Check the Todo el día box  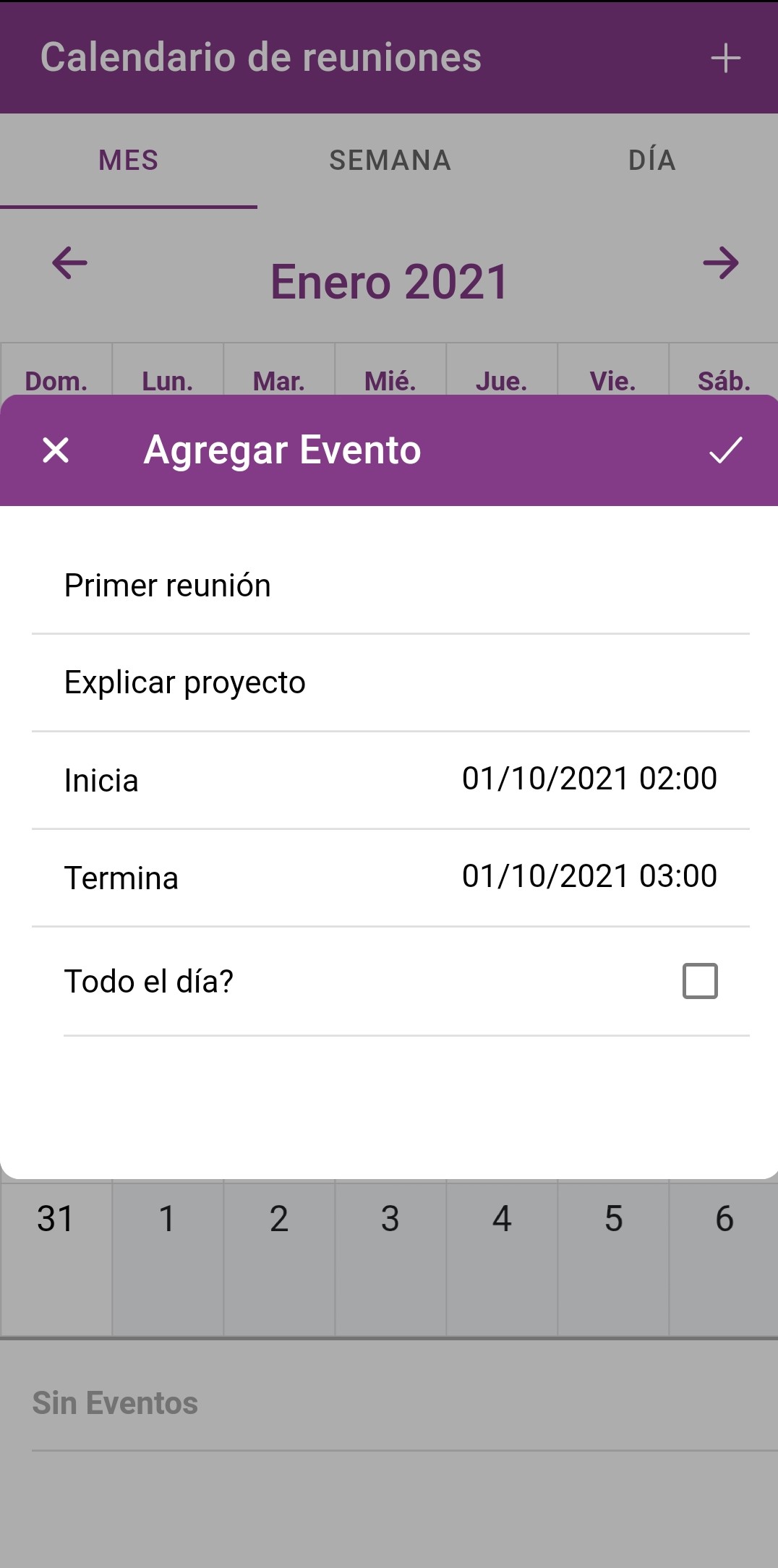699,981
